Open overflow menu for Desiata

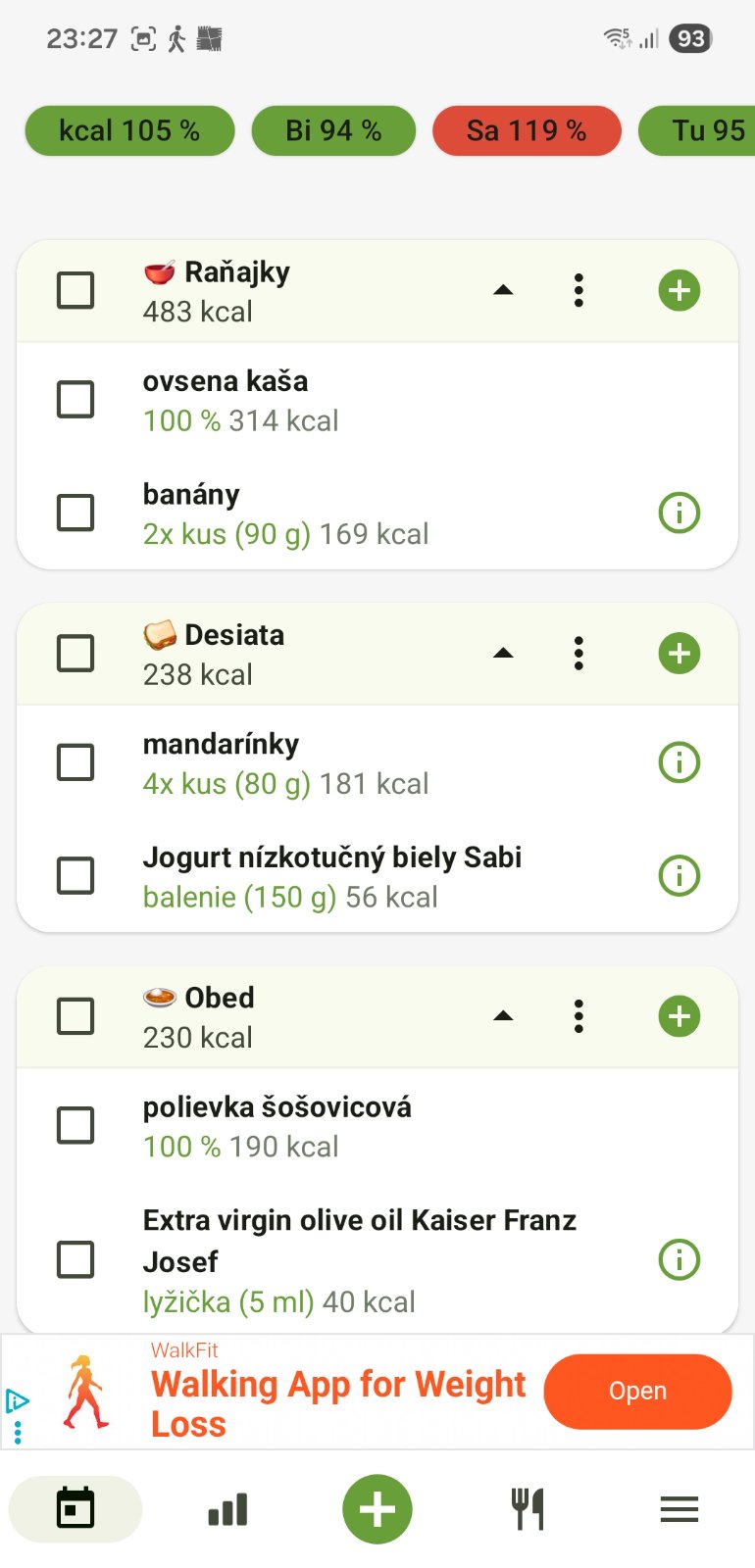579,654
